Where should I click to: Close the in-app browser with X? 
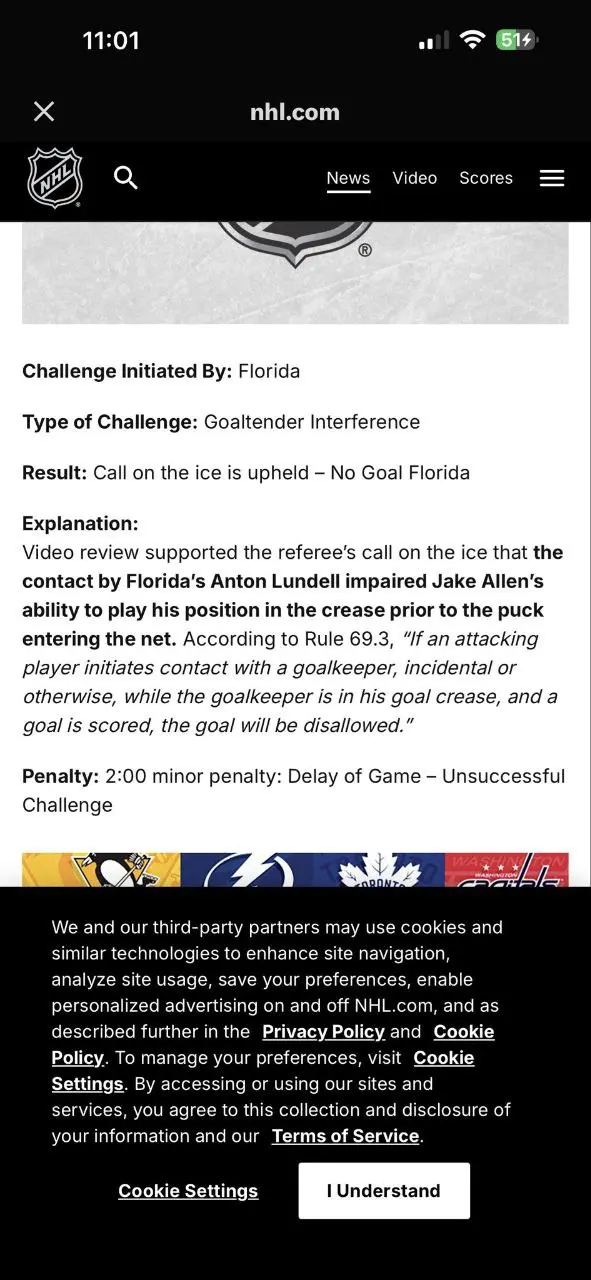point(44,111)
